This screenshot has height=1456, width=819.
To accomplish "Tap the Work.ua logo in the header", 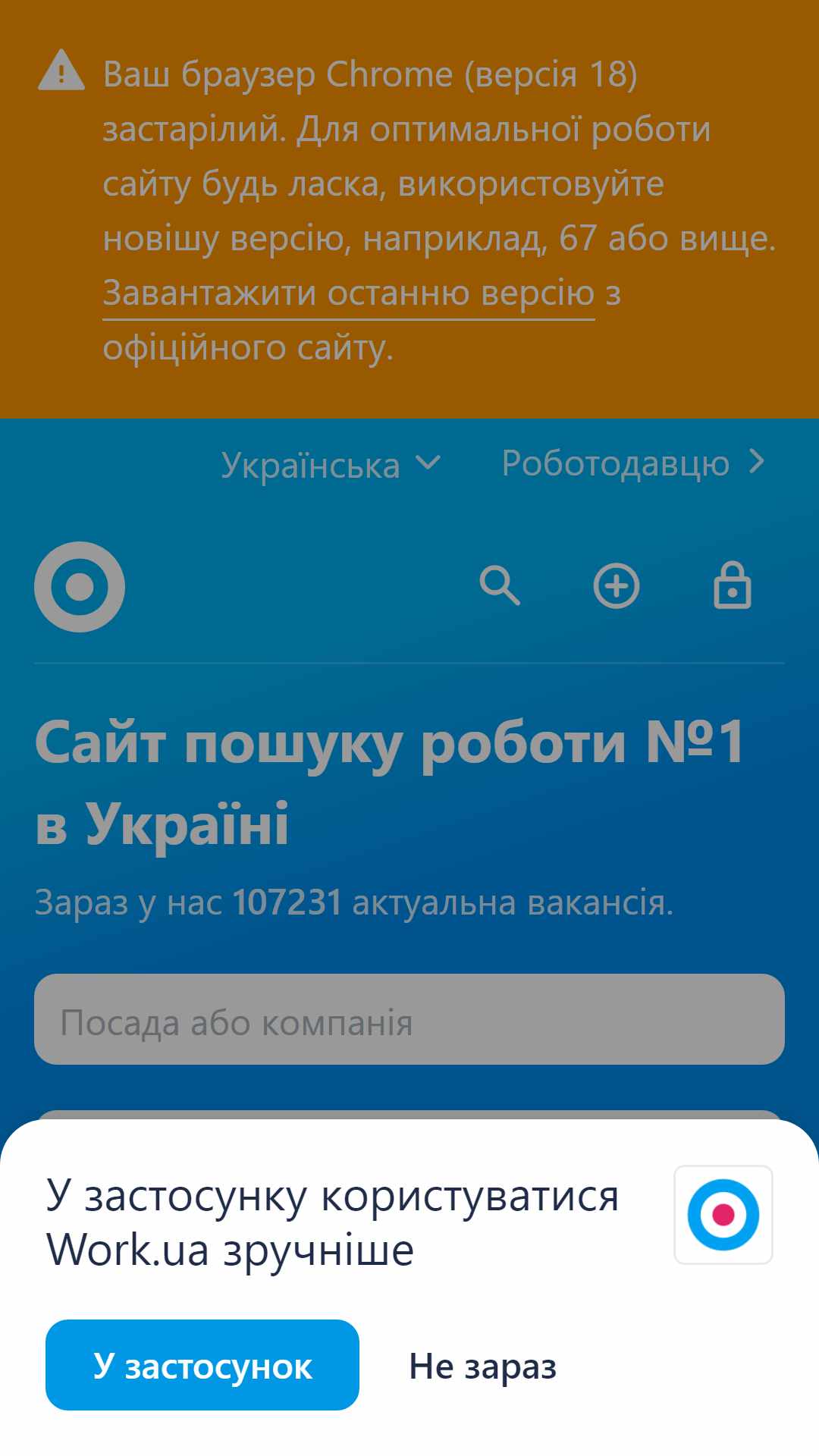I will (x=80, y=587).
